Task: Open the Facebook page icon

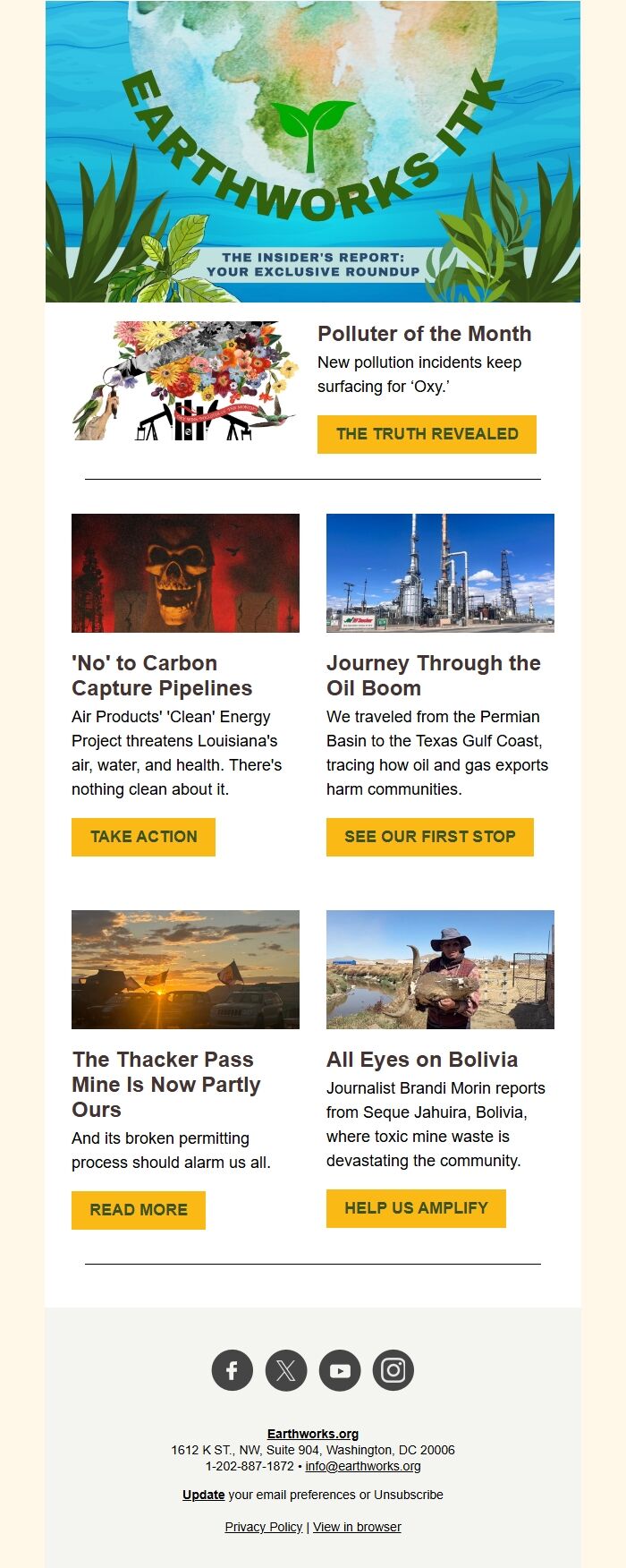Action: (233, 1370)
